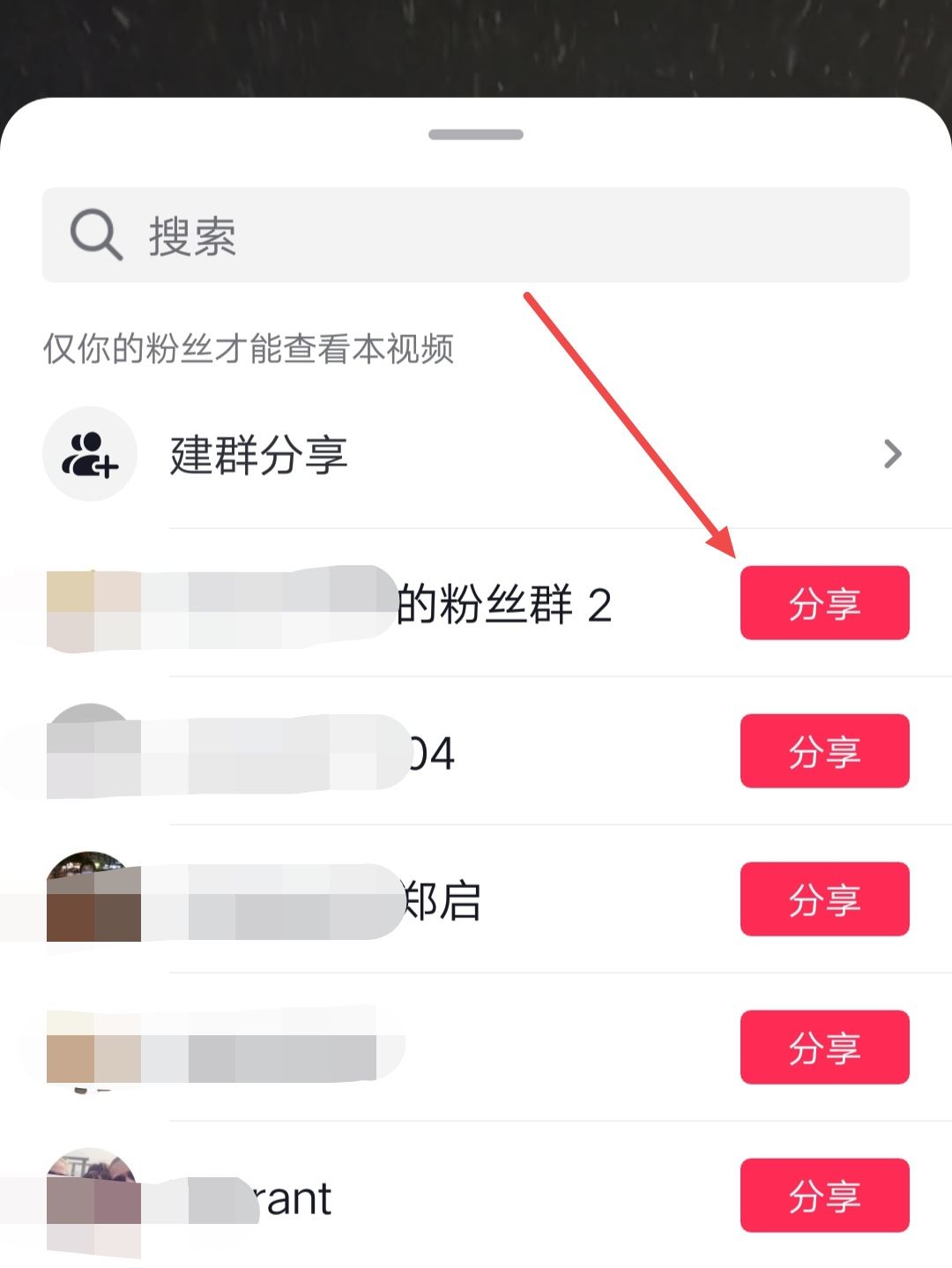Click the avatar of the rant group
The image size is (952, 1268).
click(88, 1195)
